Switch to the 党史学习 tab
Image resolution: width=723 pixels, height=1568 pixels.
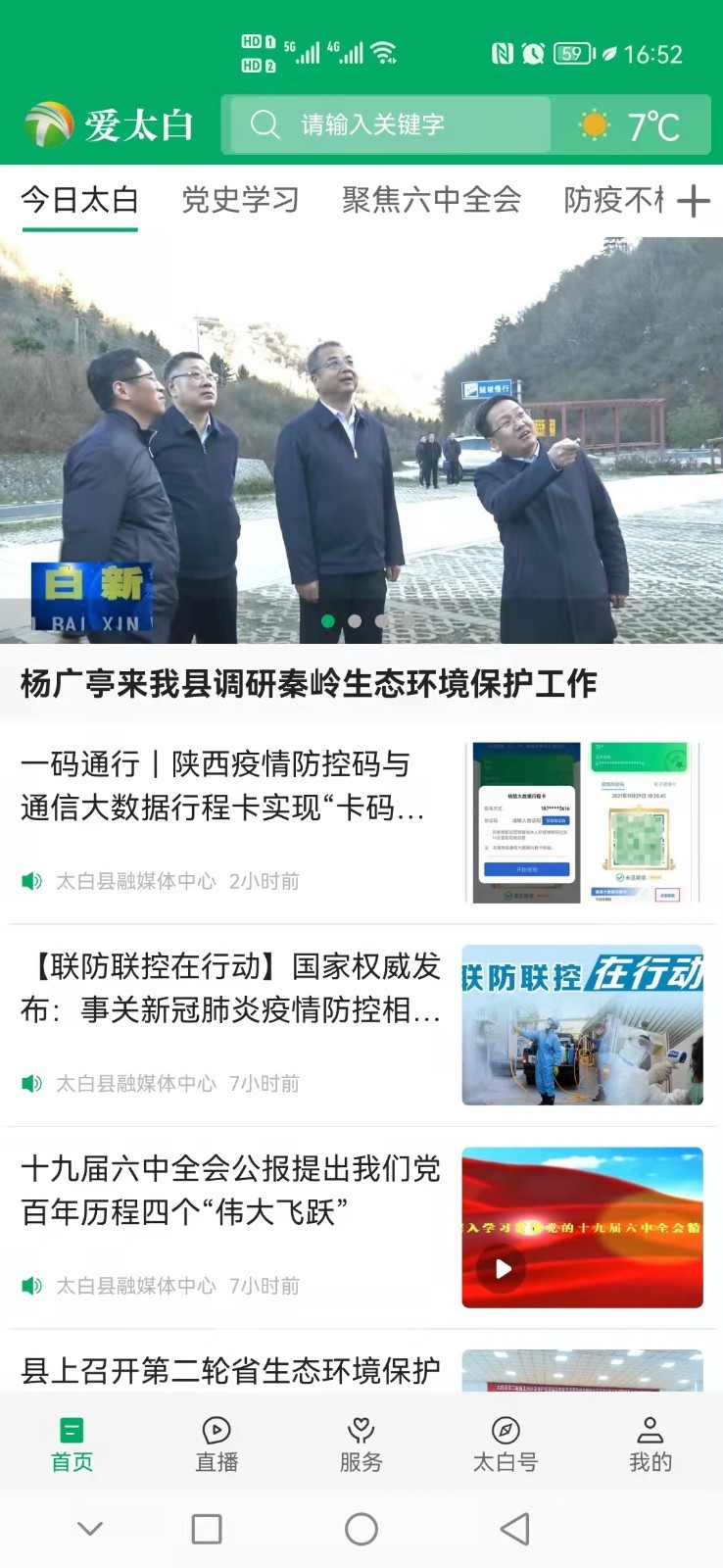(x=240, y=200)
